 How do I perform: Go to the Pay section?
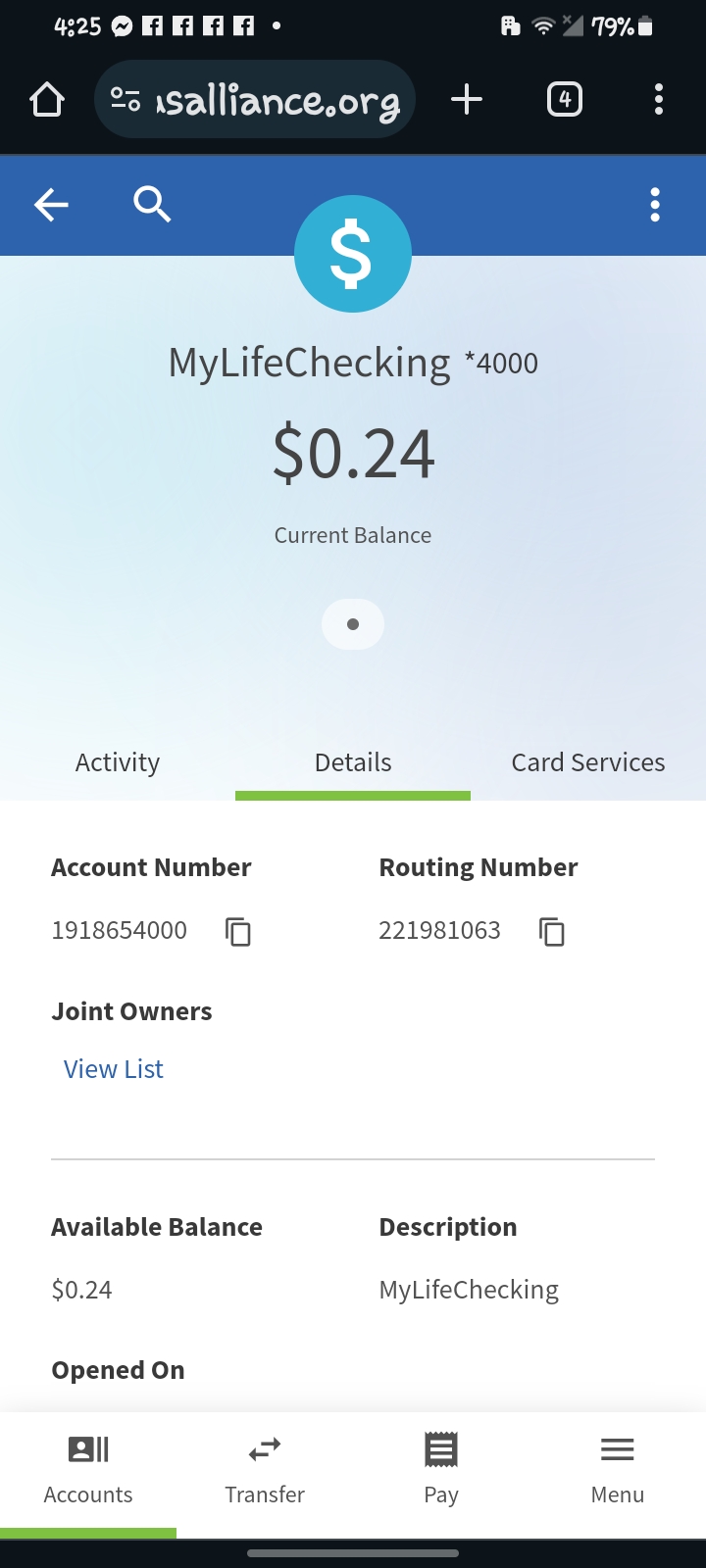point(441,1470)
